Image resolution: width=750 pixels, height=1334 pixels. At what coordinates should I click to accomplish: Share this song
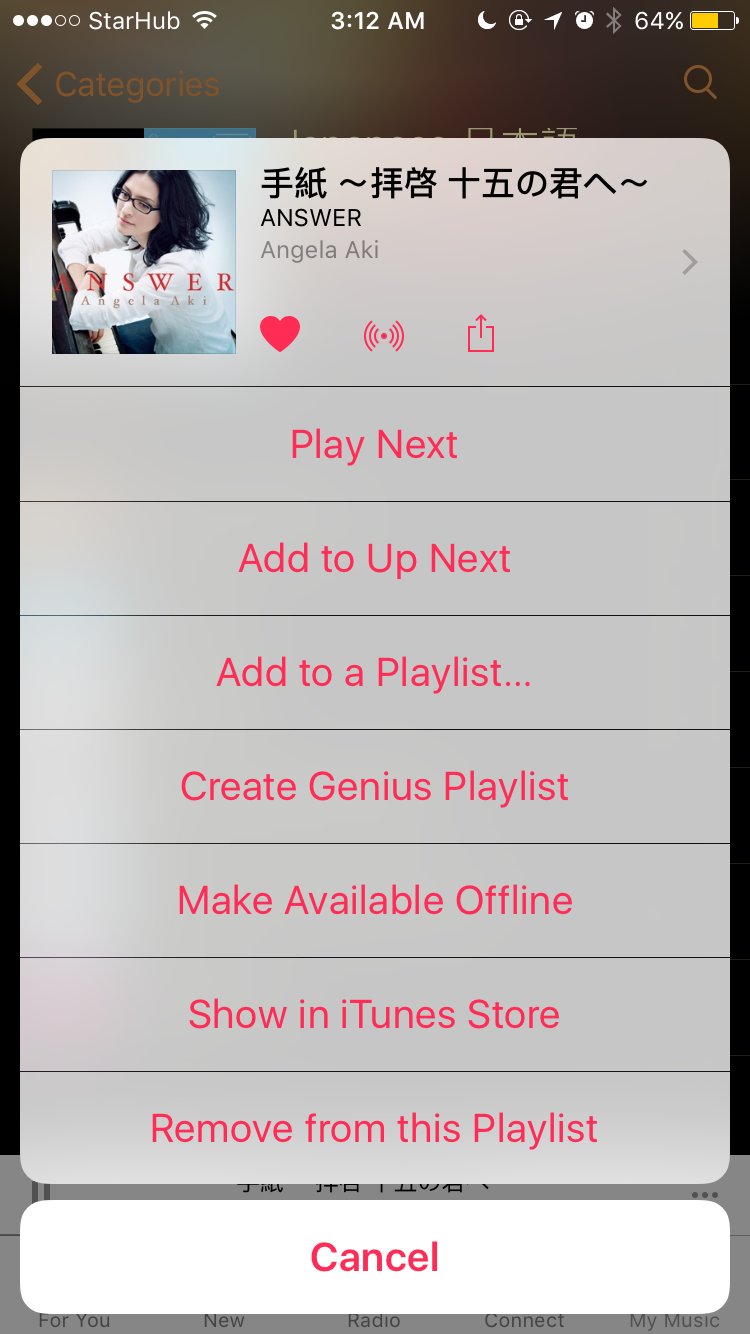point(481,334)
